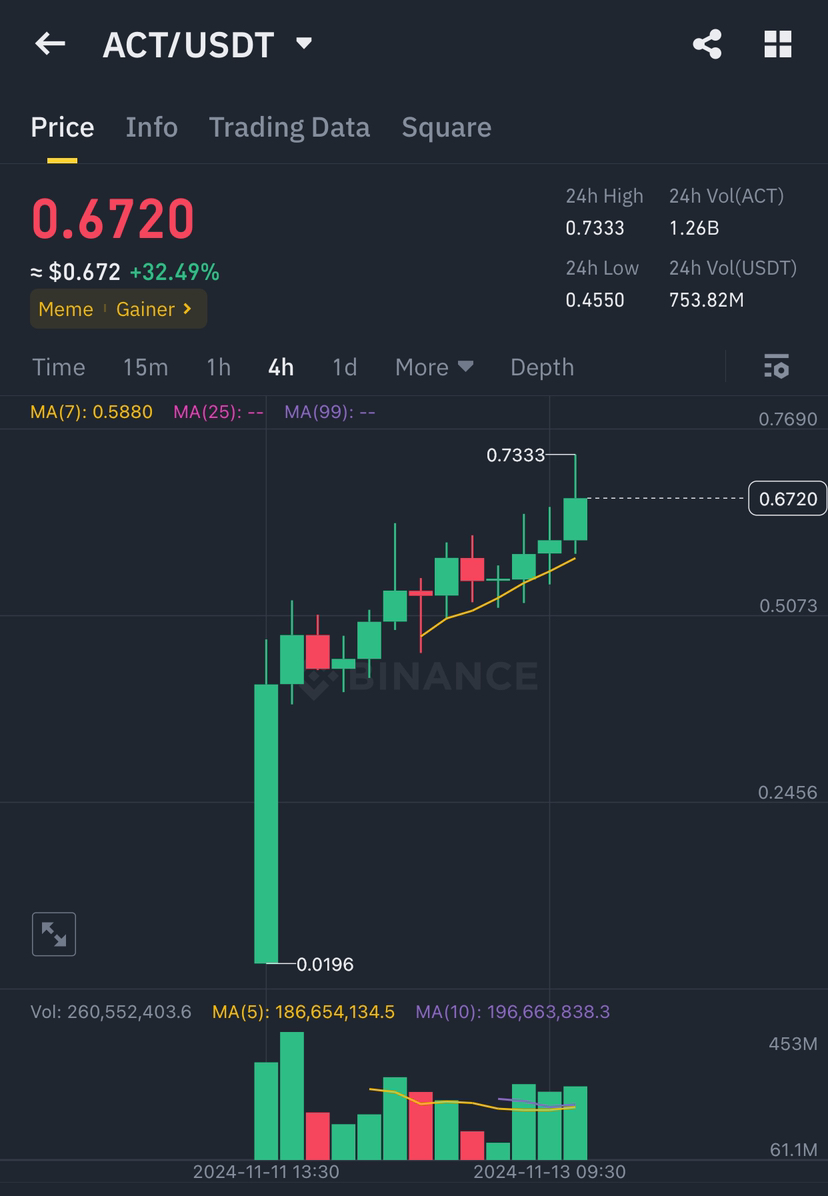The image size is (828, 1196).
Task: Switch to the Depth chart
Action: [x=542, y=367]
